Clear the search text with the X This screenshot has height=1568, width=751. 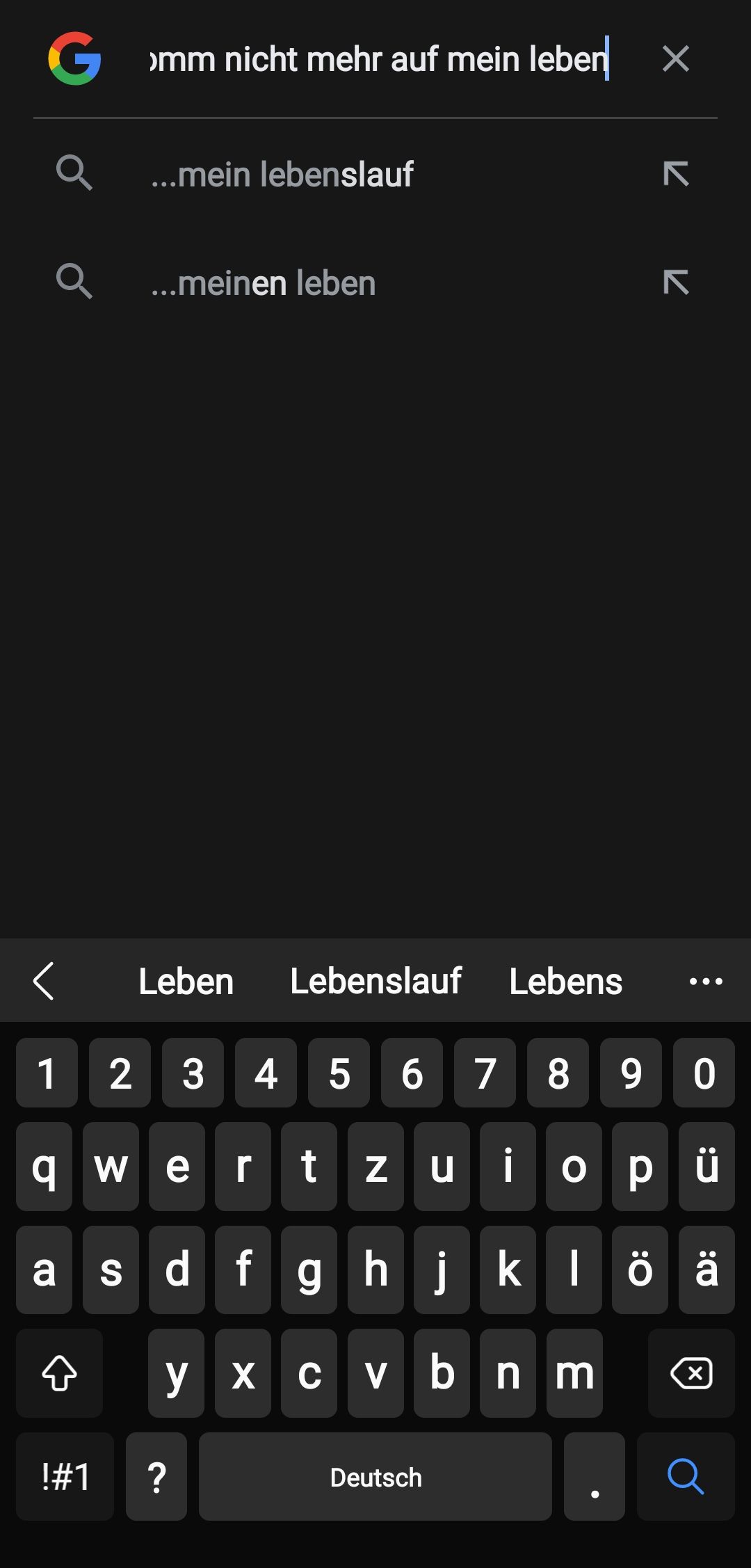[x=675, y=59]
